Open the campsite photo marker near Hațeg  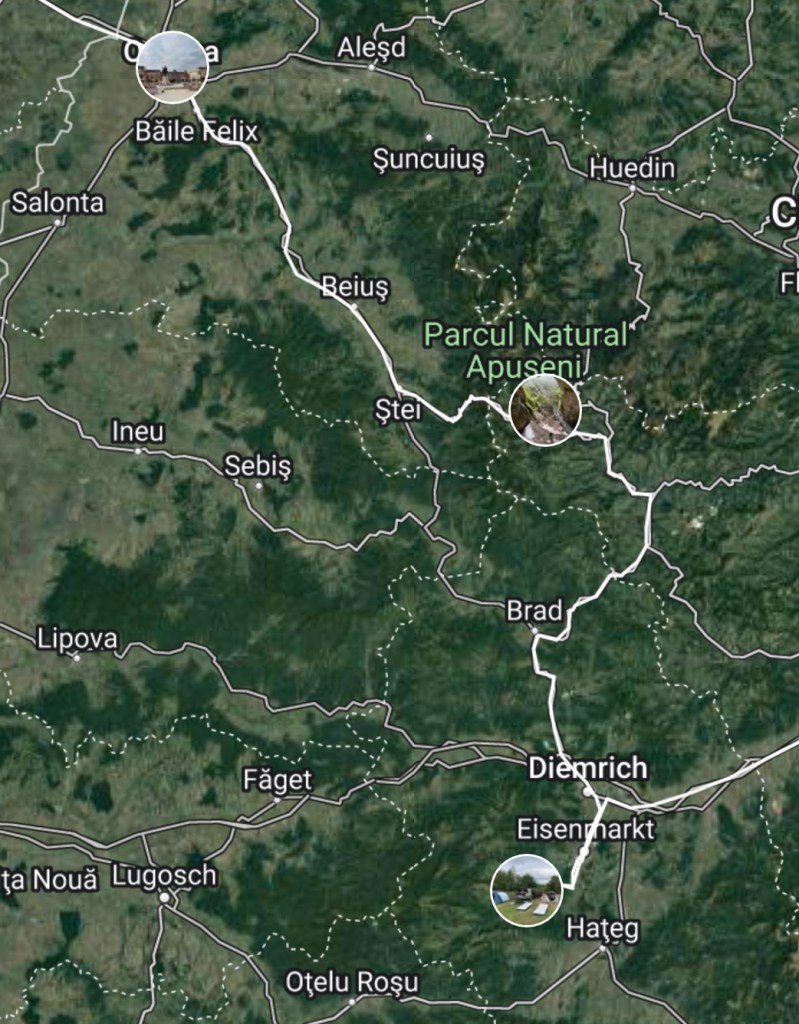click(x=526, y=890)
